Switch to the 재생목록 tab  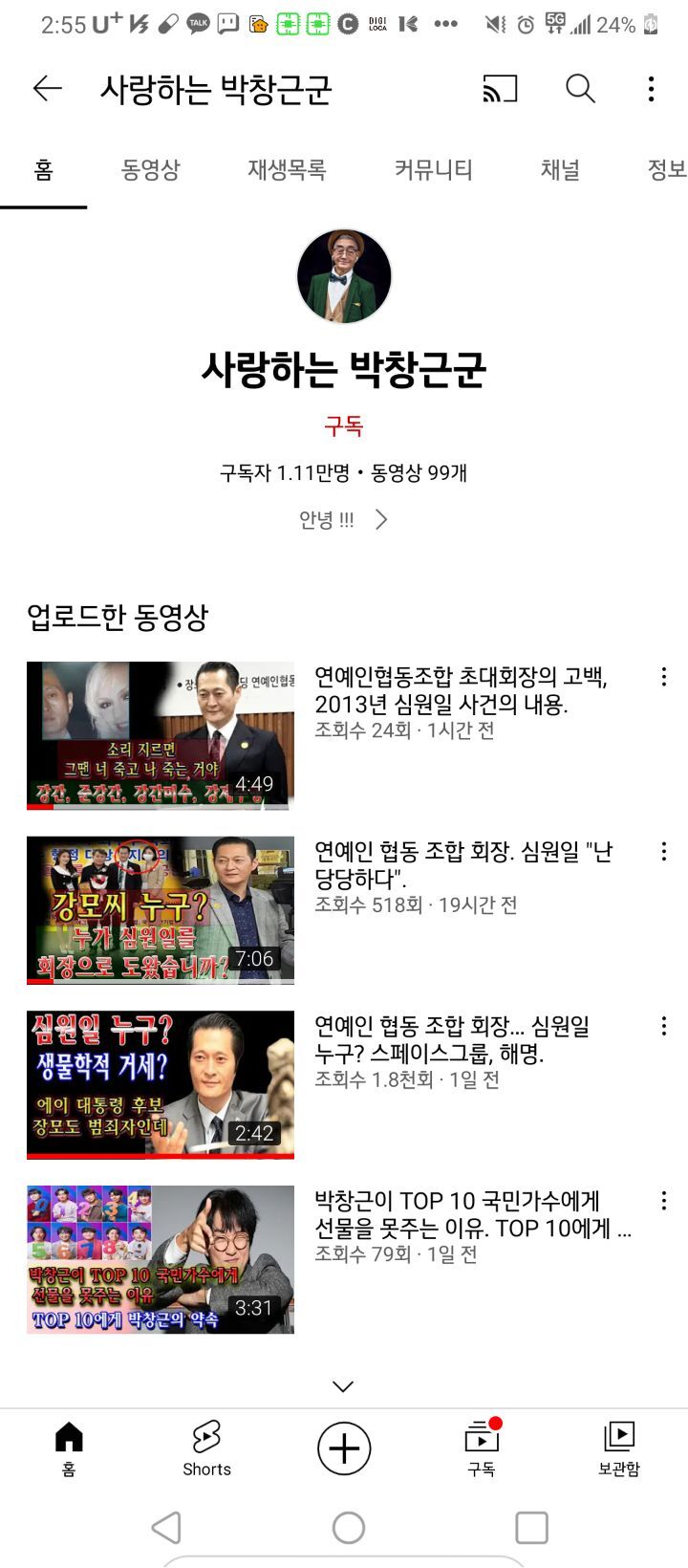point(287,169)
